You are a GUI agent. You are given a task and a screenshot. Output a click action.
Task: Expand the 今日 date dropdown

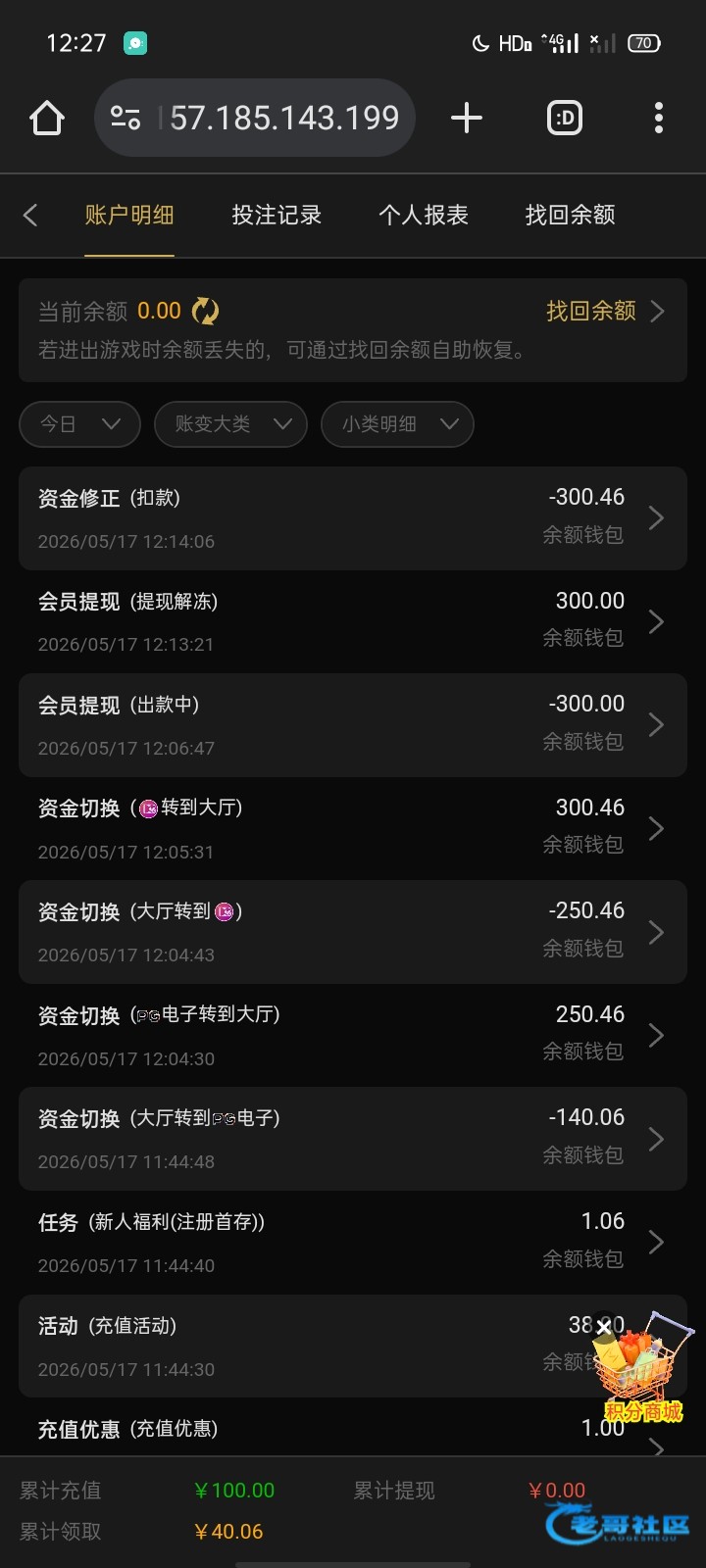click(79, 424)
